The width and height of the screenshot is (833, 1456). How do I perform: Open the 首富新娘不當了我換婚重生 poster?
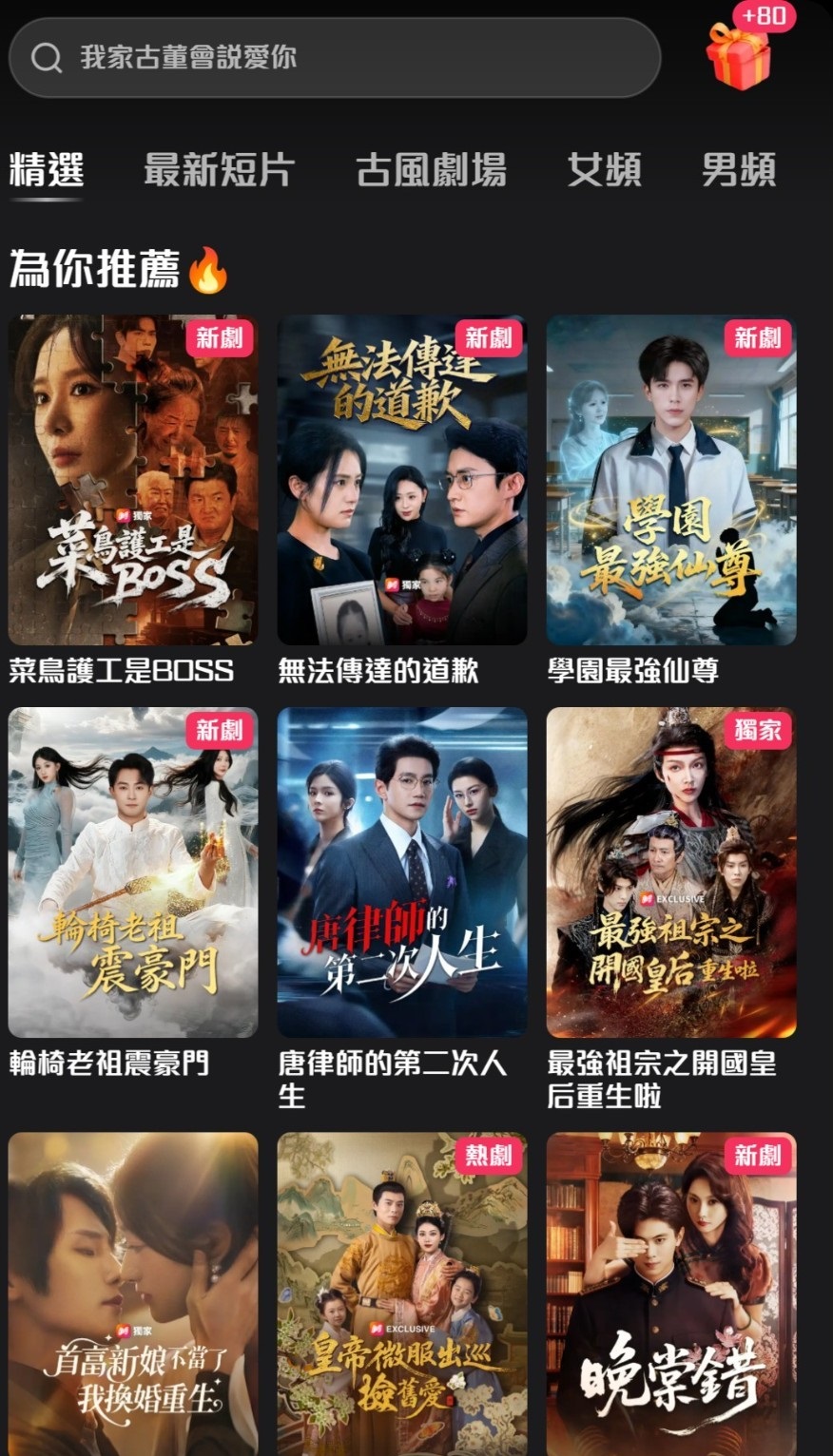tap(133, 1293)
